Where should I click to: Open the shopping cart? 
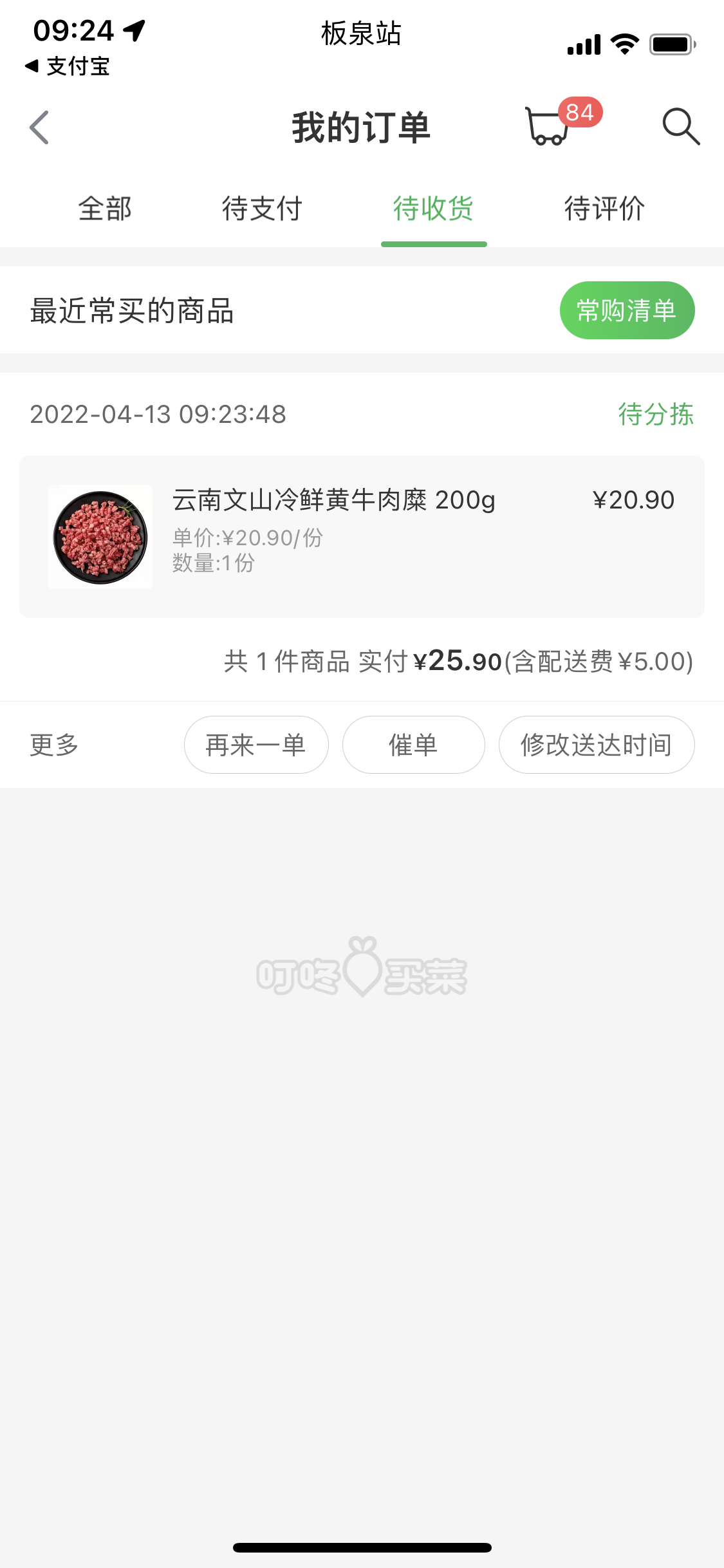(548, 126)
